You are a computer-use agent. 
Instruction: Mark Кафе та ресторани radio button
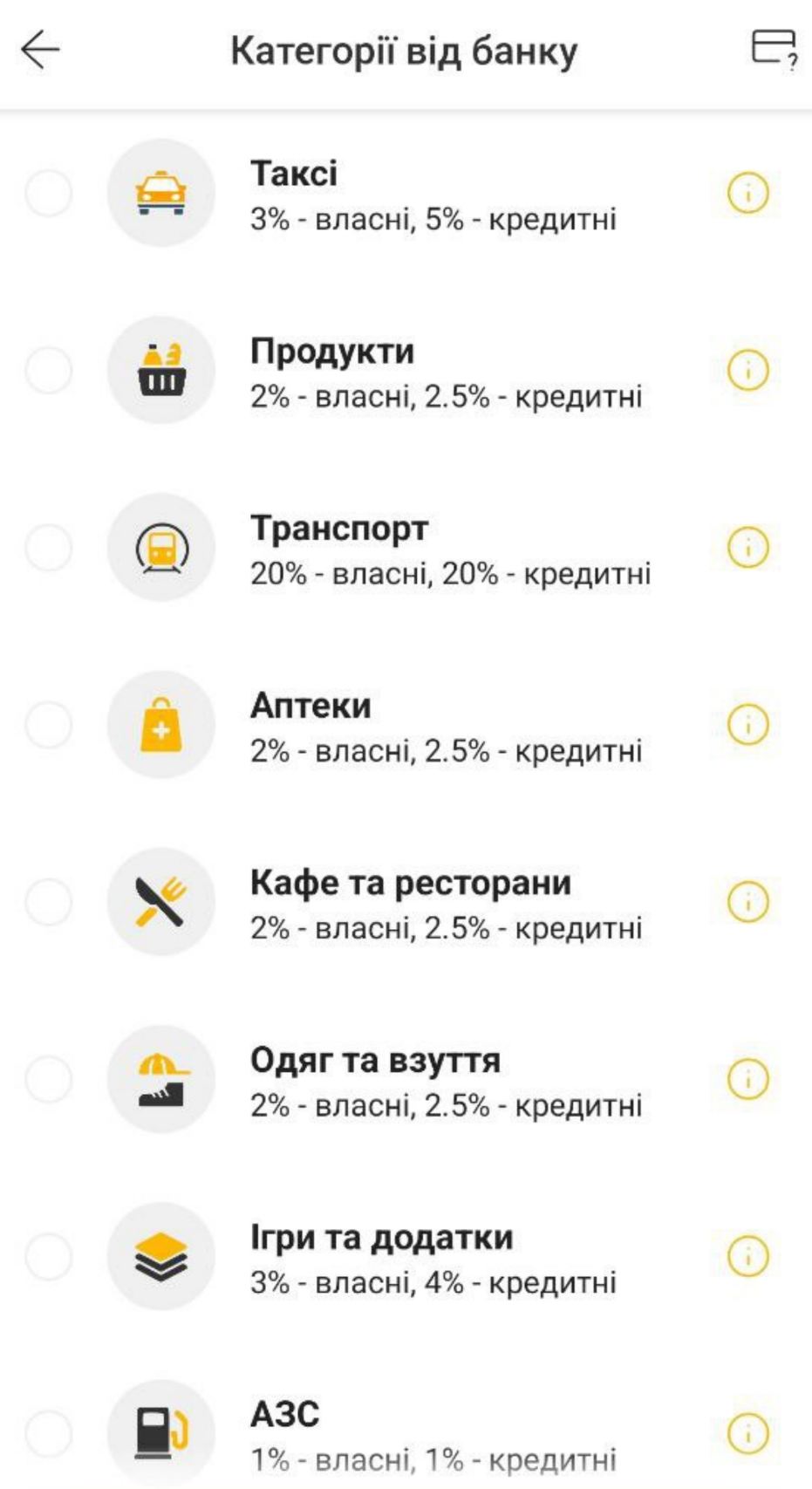[49, 902]
